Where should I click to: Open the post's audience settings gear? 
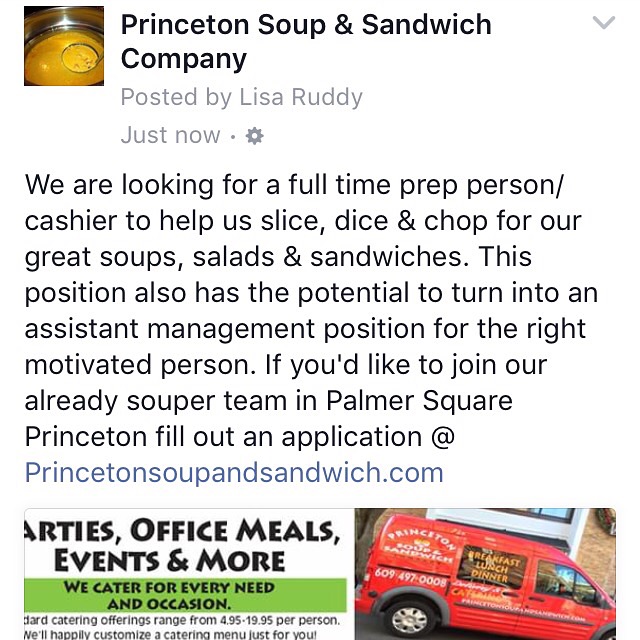(255, 136)
